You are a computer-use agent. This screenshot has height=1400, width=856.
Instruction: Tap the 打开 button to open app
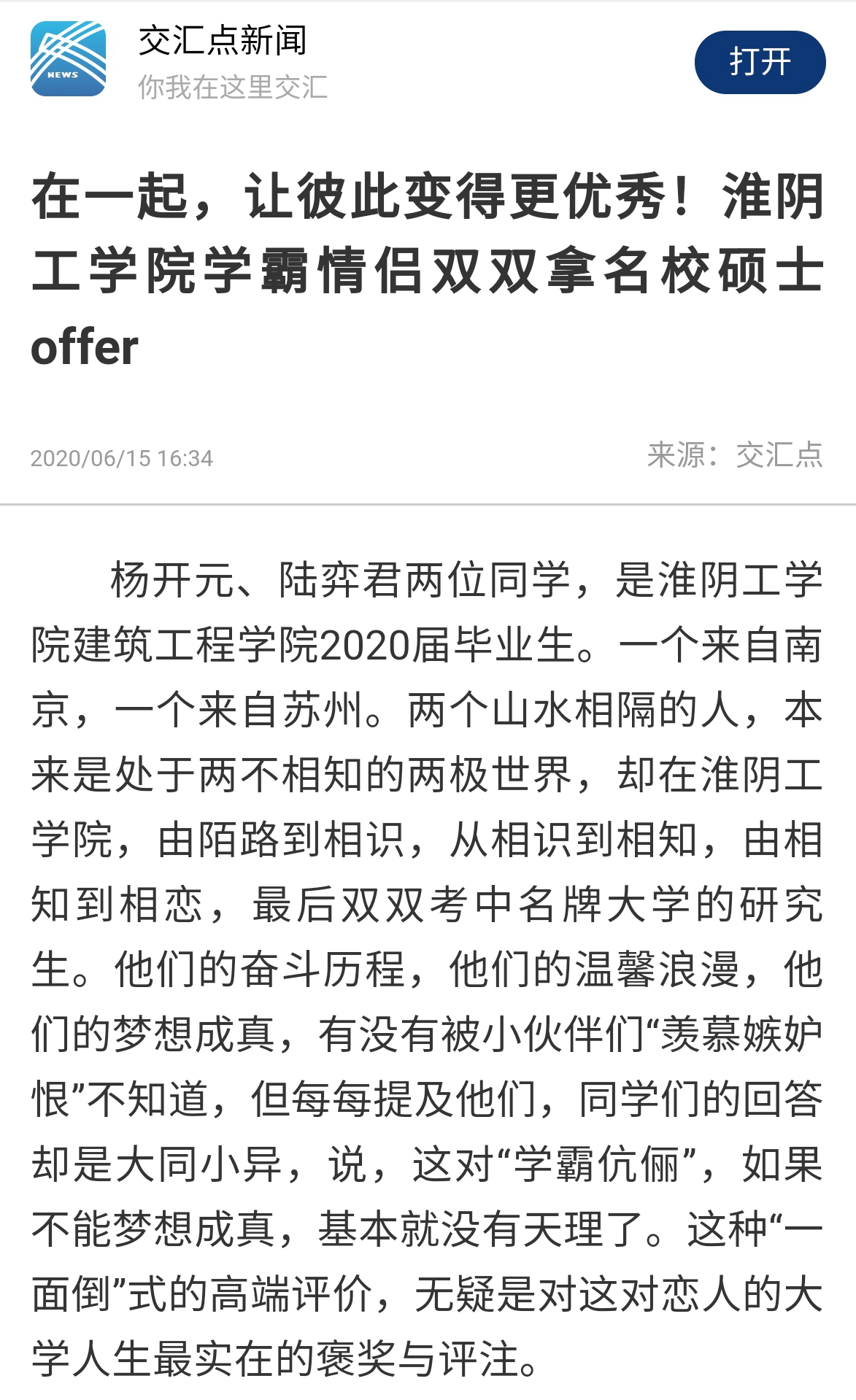click(x=760, y=62)
